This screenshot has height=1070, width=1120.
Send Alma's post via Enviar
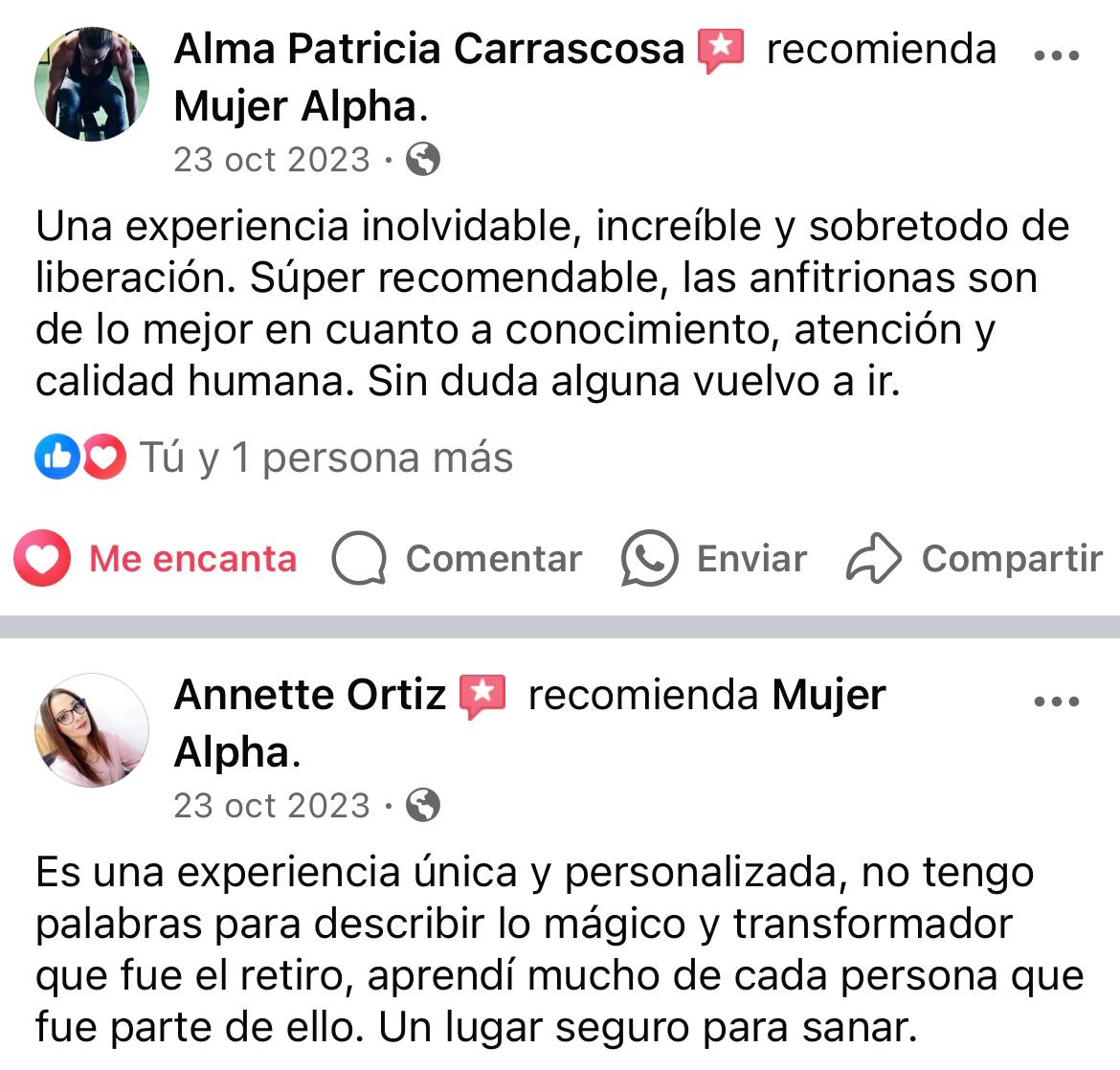714,559
